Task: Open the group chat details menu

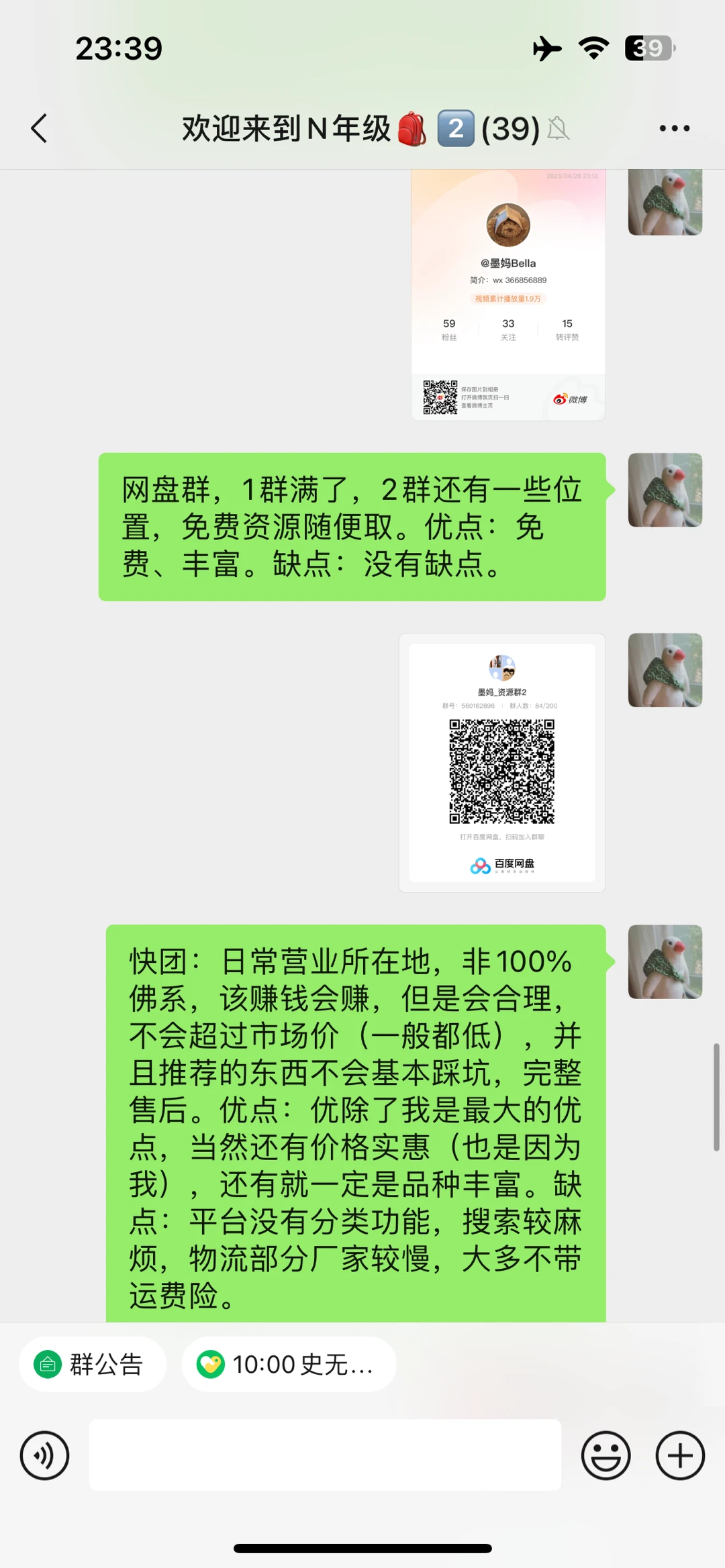Action: (674, 128)
